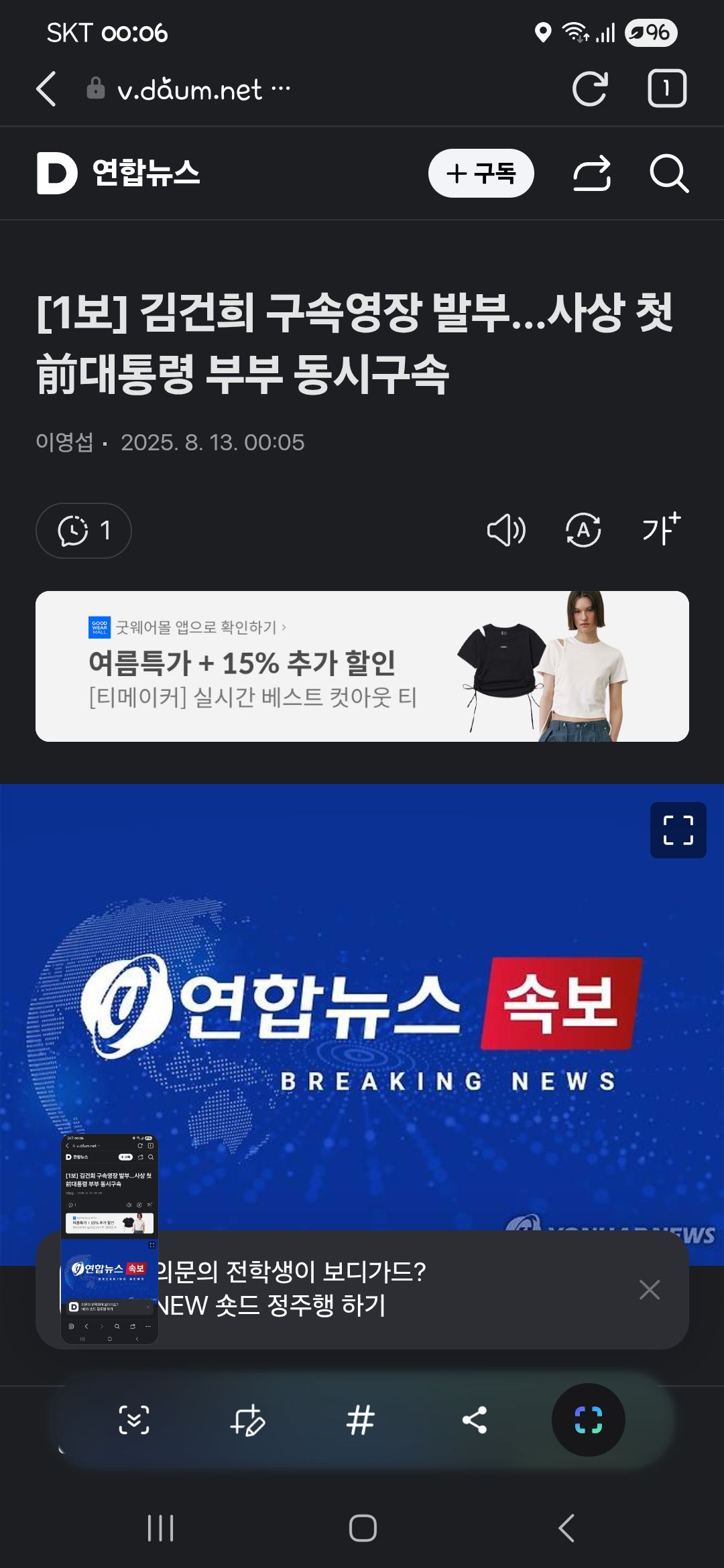Screen dimensions: 724x1568
Task: Open the Daum home logo
Action: tap(56, 173)
